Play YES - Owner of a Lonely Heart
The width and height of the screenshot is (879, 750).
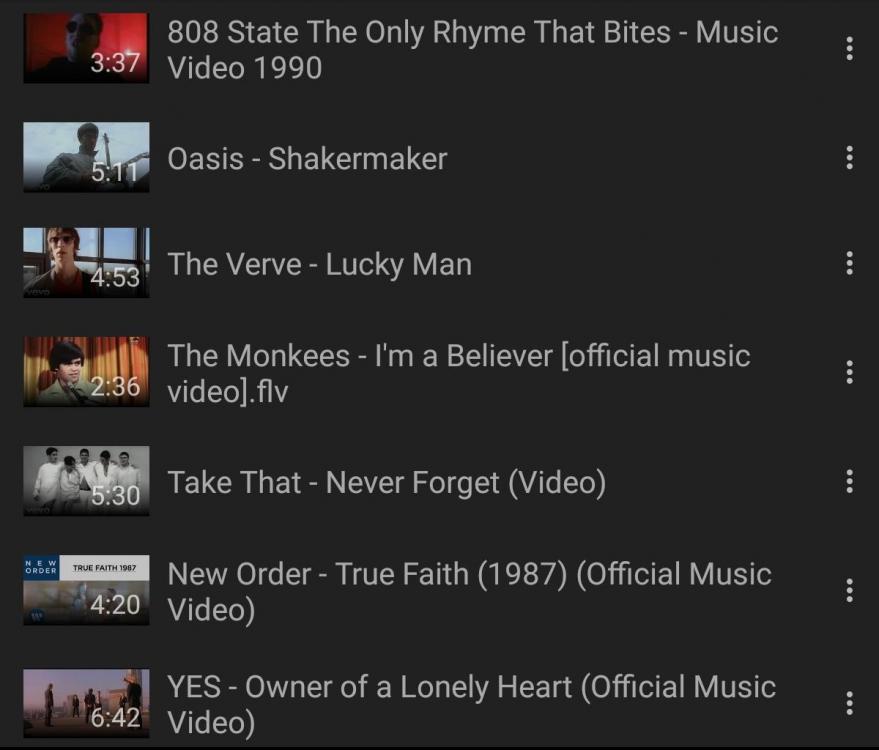(471, 704)
